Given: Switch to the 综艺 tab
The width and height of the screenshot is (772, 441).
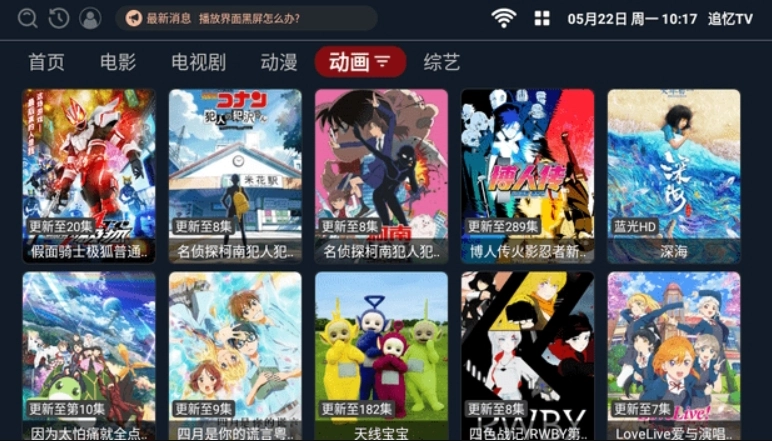Looking at the screenshot, I should 442,62.
